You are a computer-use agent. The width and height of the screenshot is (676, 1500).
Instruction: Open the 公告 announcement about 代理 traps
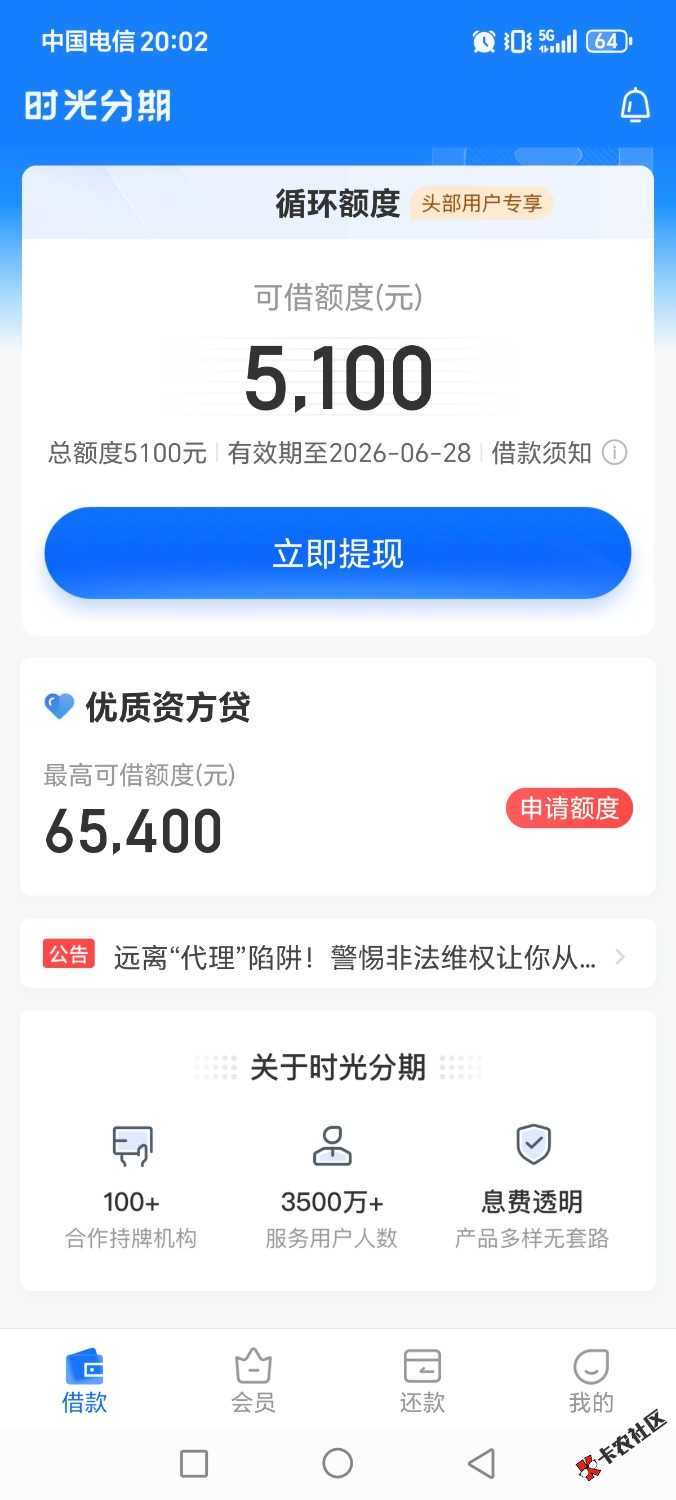[x=338, y=957]
